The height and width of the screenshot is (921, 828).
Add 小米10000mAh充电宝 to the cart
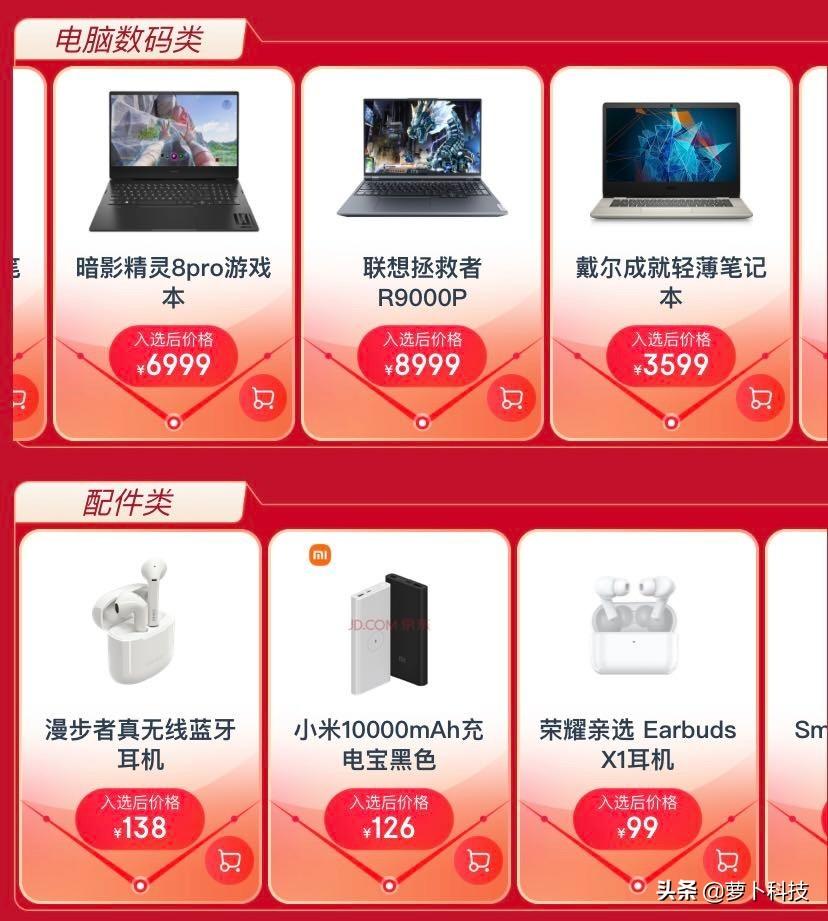(x=478, y=860)
